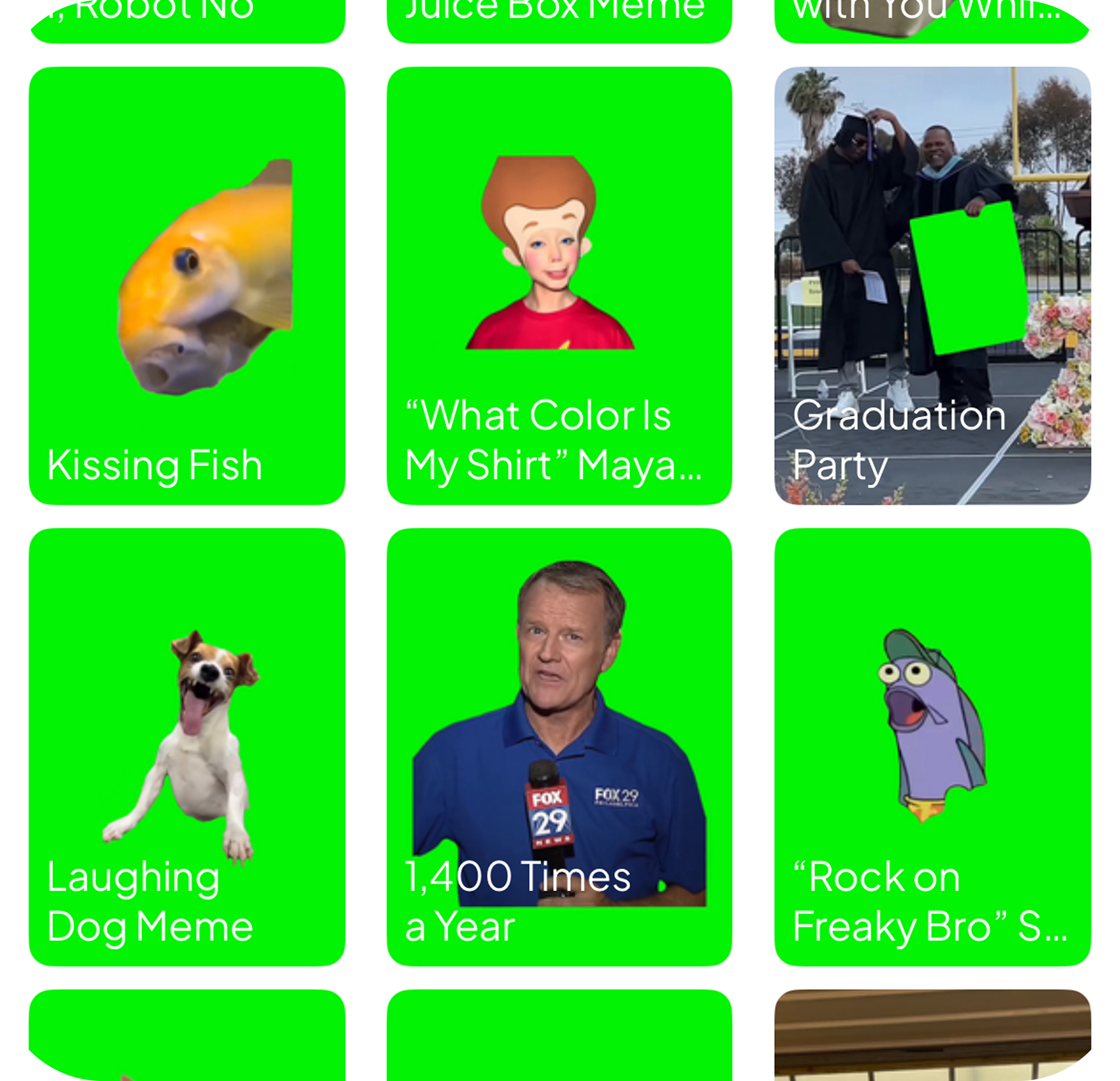Tap the Robot No template card

(187, 20)
